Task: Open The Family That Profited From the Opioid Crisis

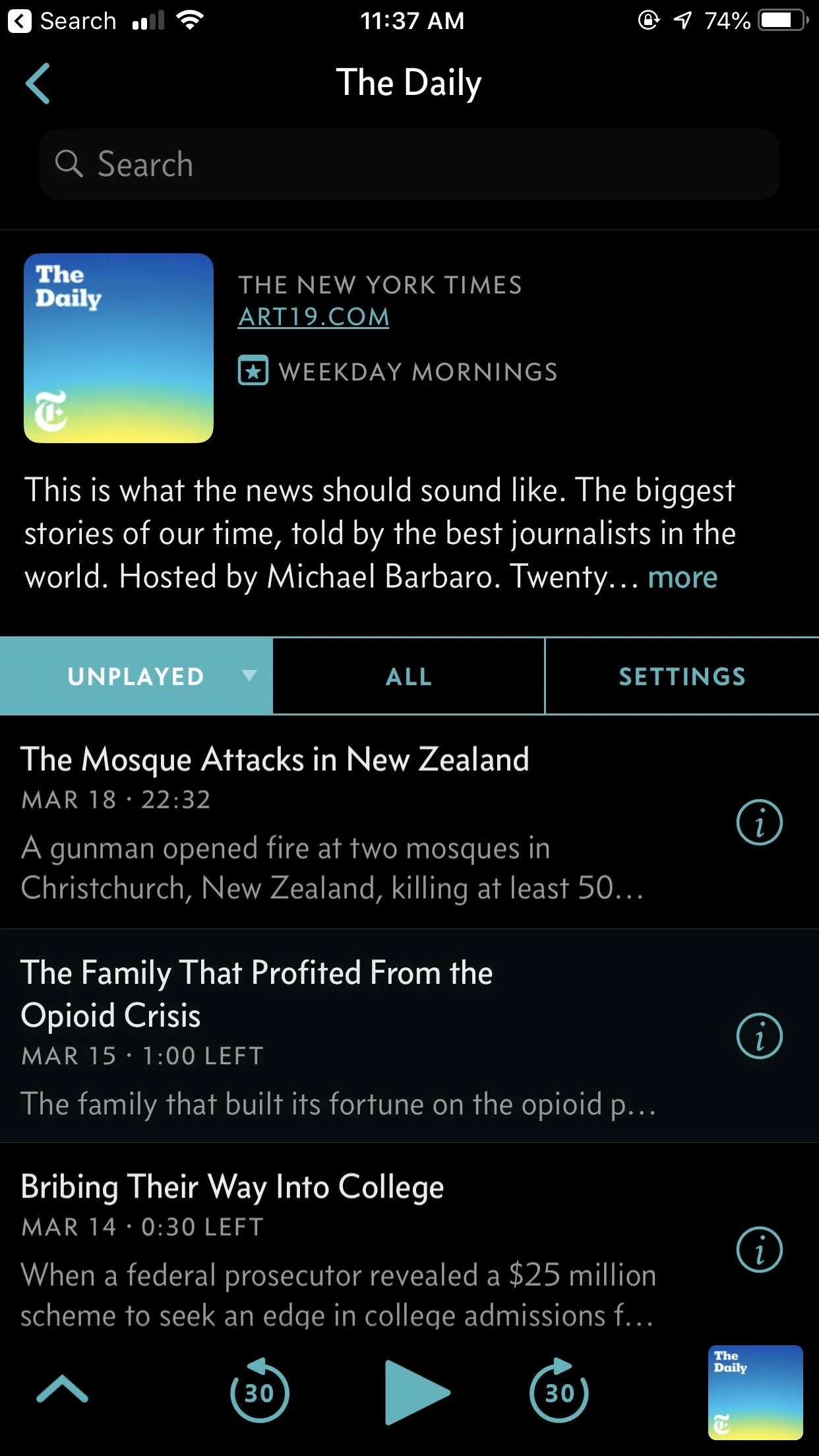Action: 356,1036
